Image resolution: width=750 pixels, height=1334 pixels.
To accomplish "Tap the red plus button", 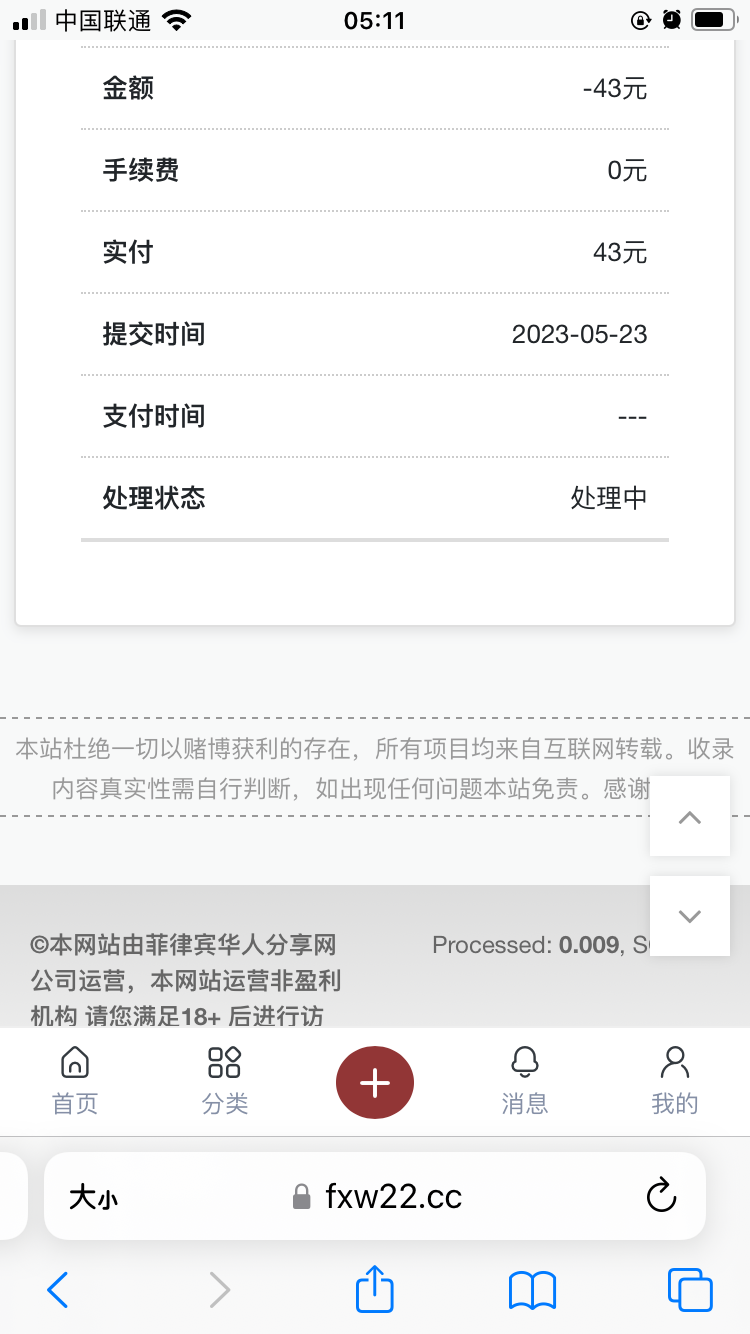I will pos(375,1082).
